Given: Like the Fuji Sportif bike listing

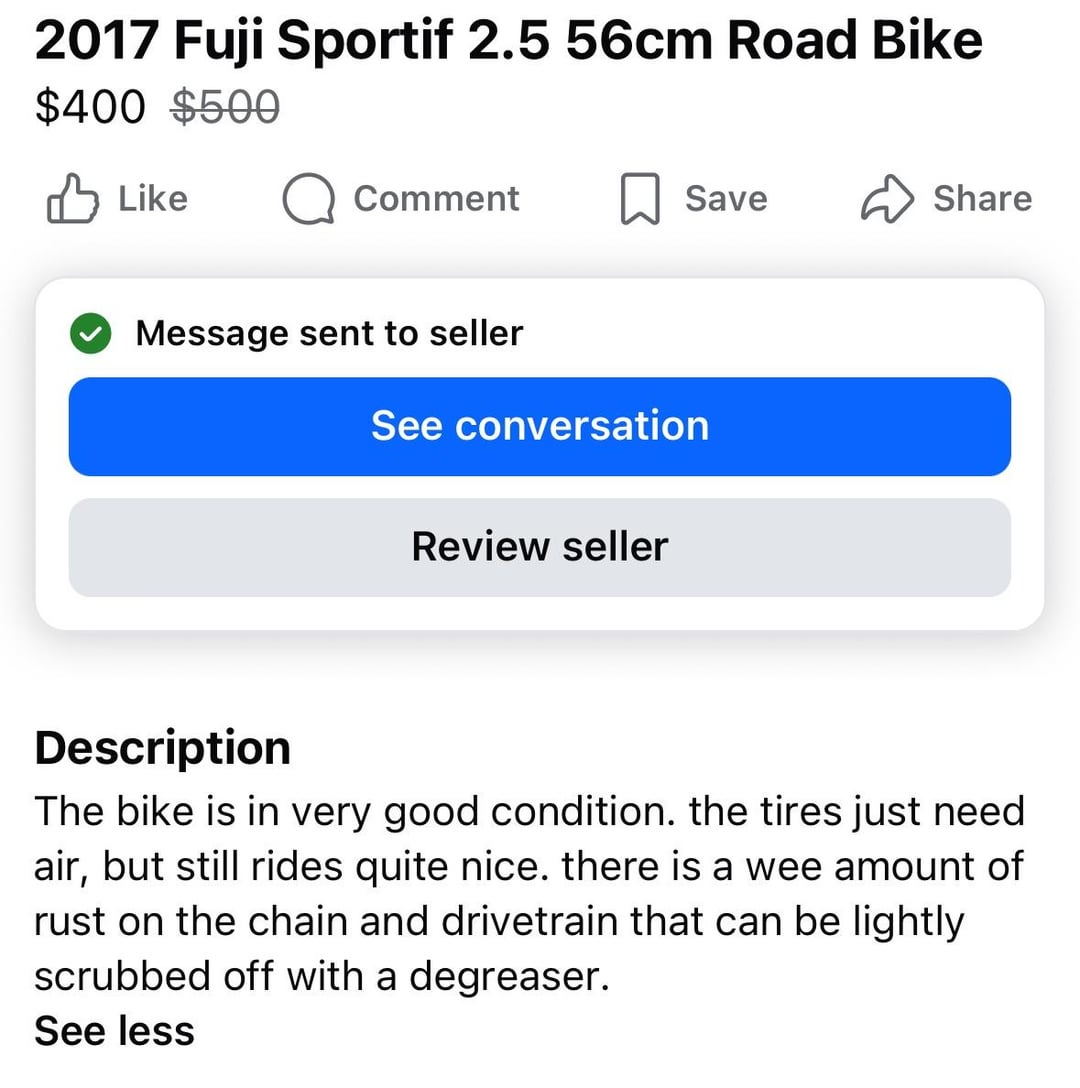Looking at the screenshot, I should click(117, 199).
